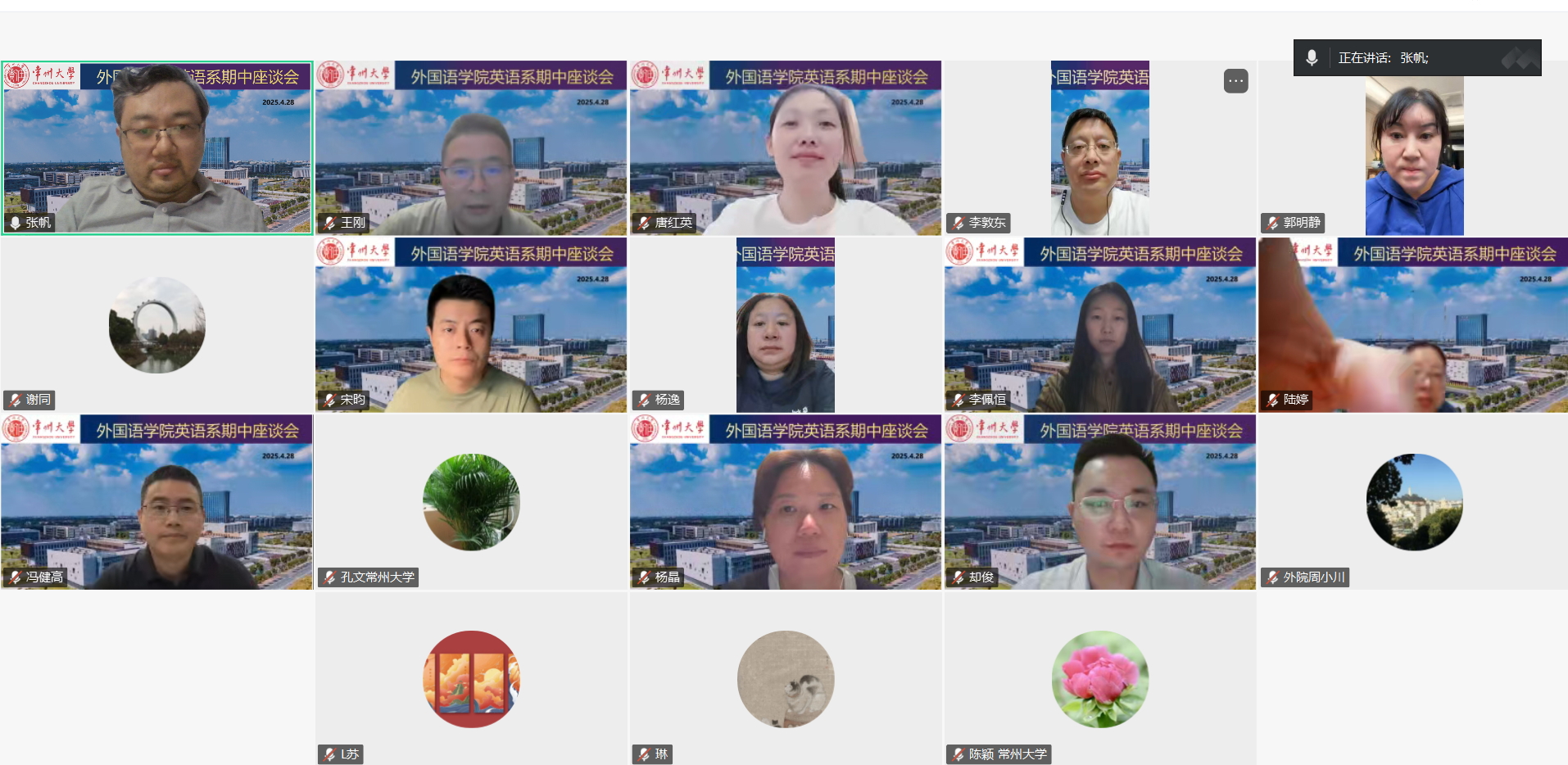Select 唐红英's video tile

785,147
